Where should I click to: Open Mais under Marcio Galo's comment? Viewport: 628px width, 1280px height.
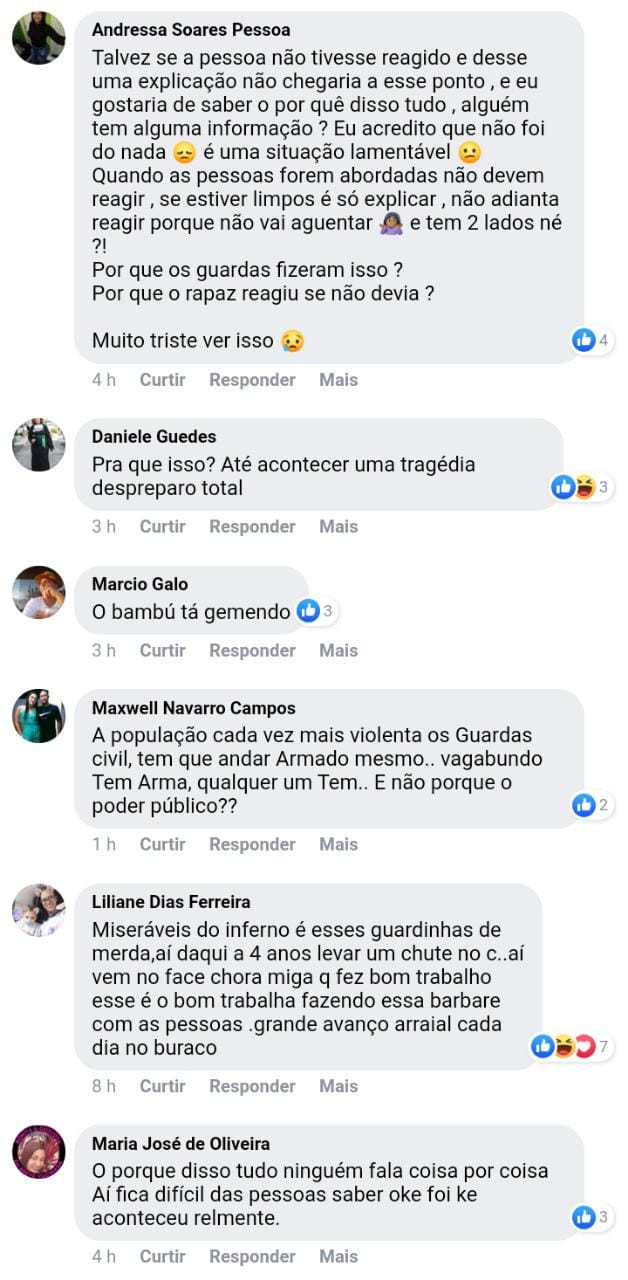click(x=338, y=650)
